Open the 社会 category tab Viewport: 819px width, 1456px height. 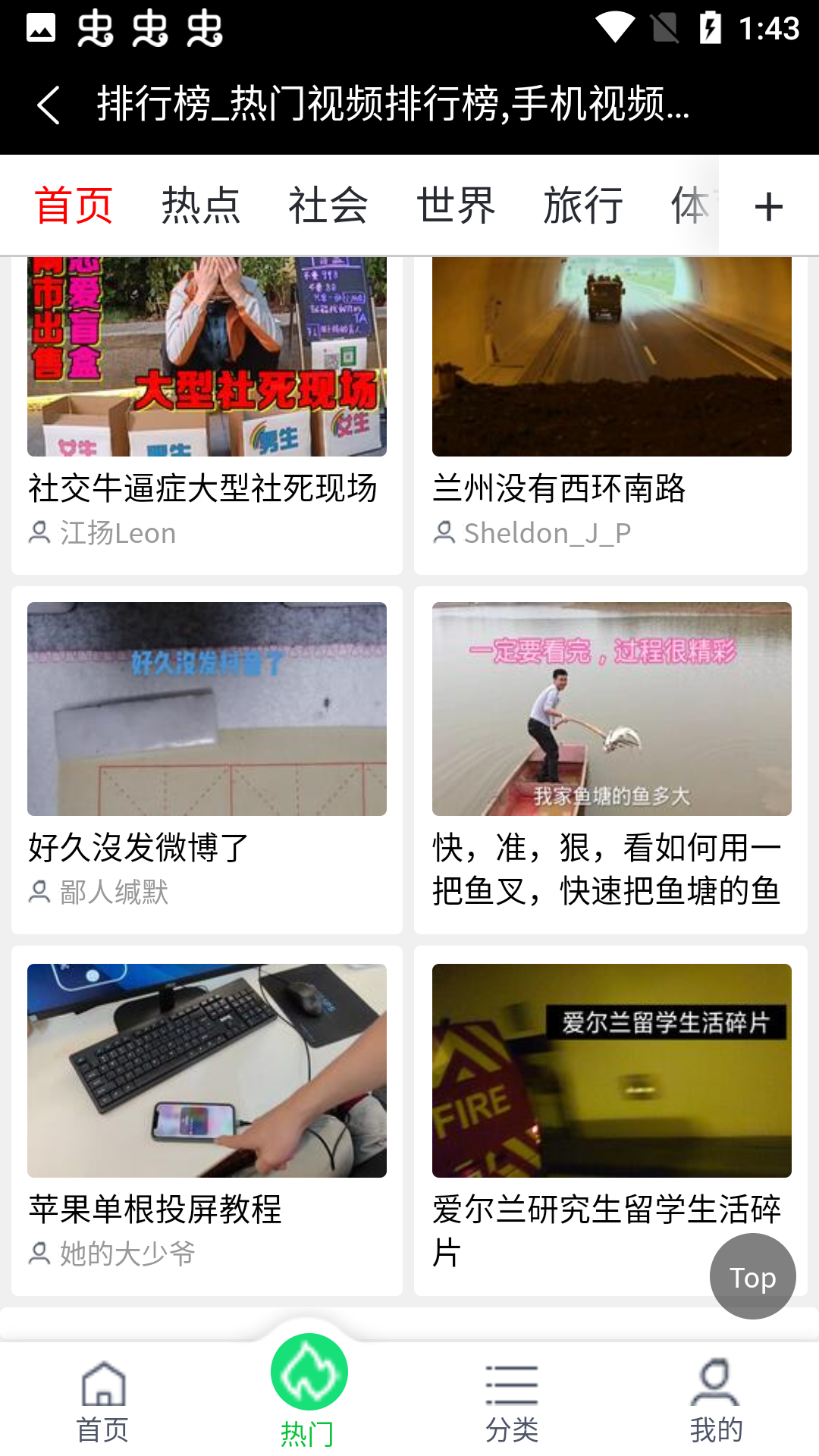[x=328, y=205]
